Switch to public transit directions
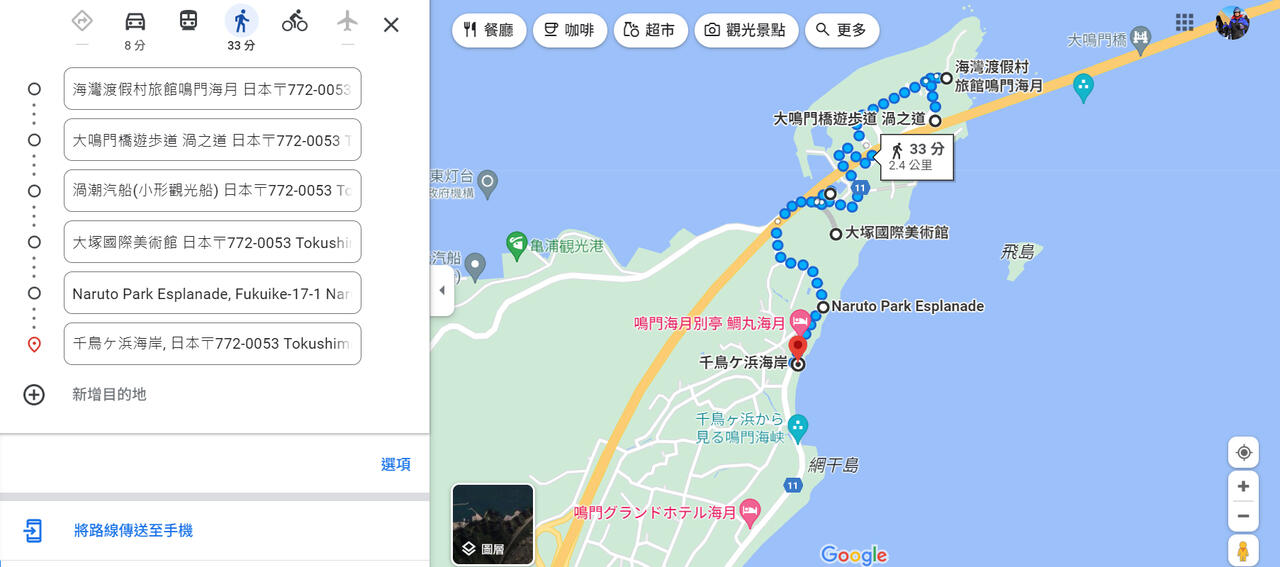Screen dimensions: 1280x567 188,22
